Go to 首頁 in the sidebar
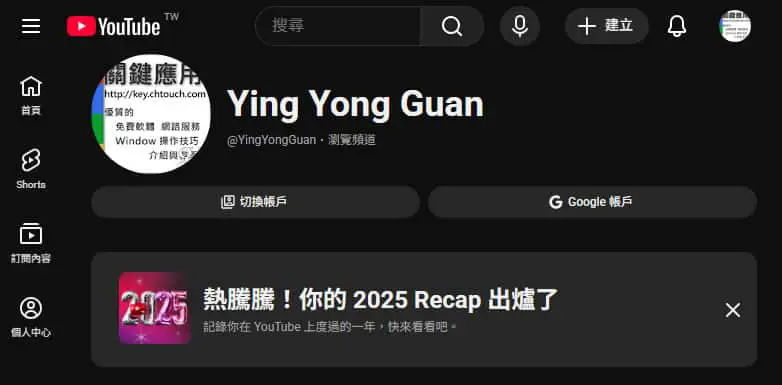782x385 pixels. (31, 96)
